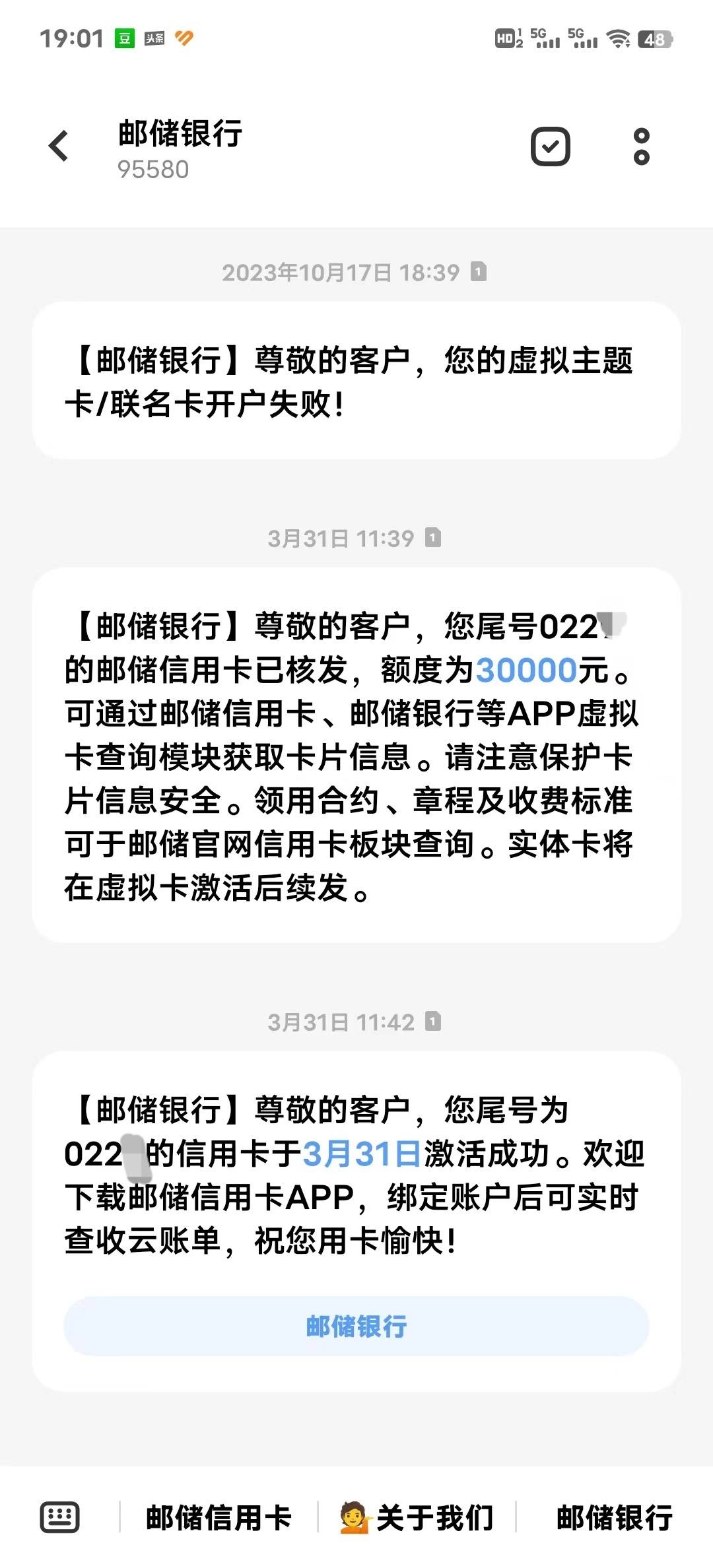Tap the highlighted 30000 amount link

click(527, 670)
